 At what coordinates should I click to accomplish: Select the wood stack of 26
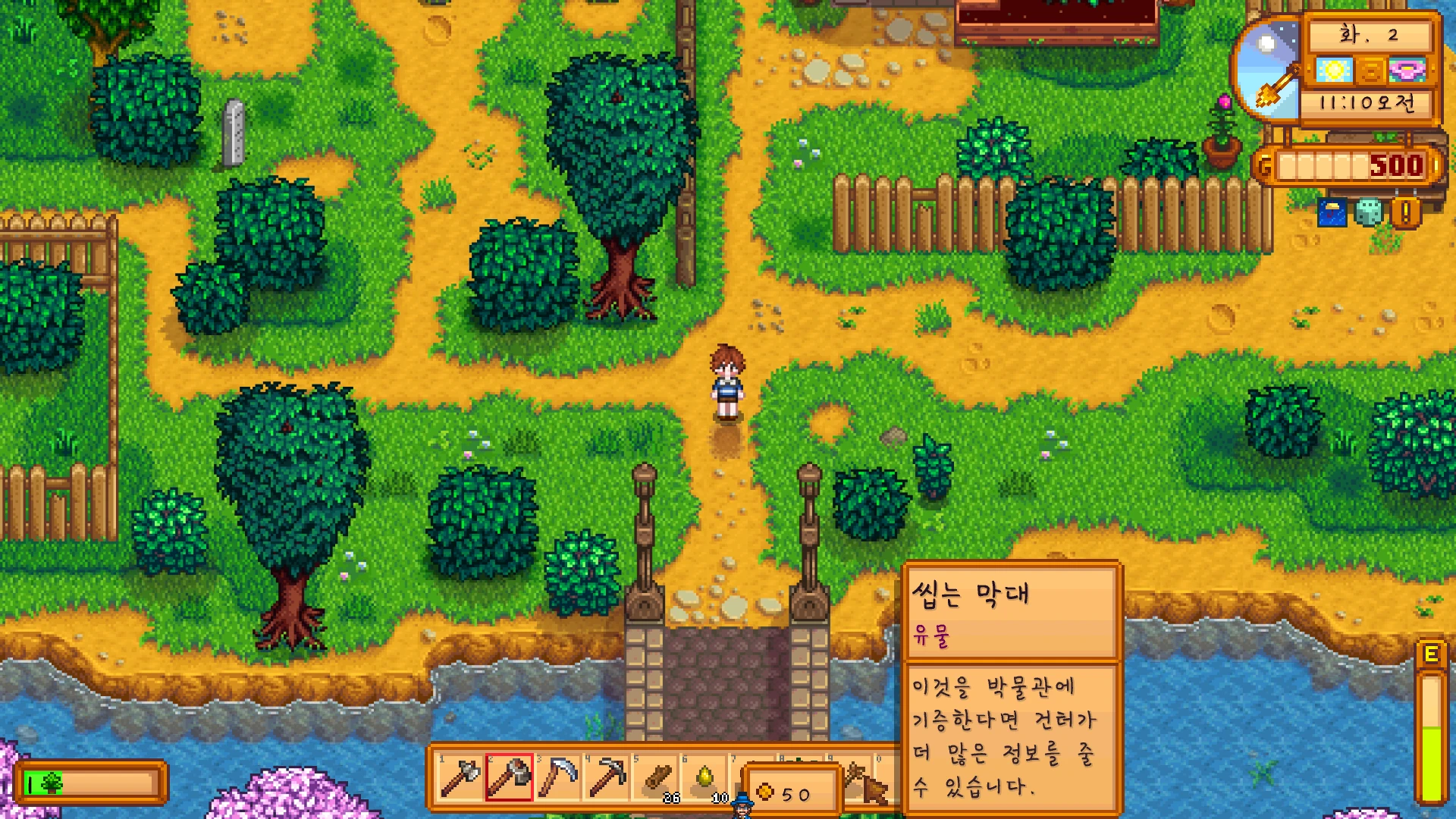coord(657,779)
